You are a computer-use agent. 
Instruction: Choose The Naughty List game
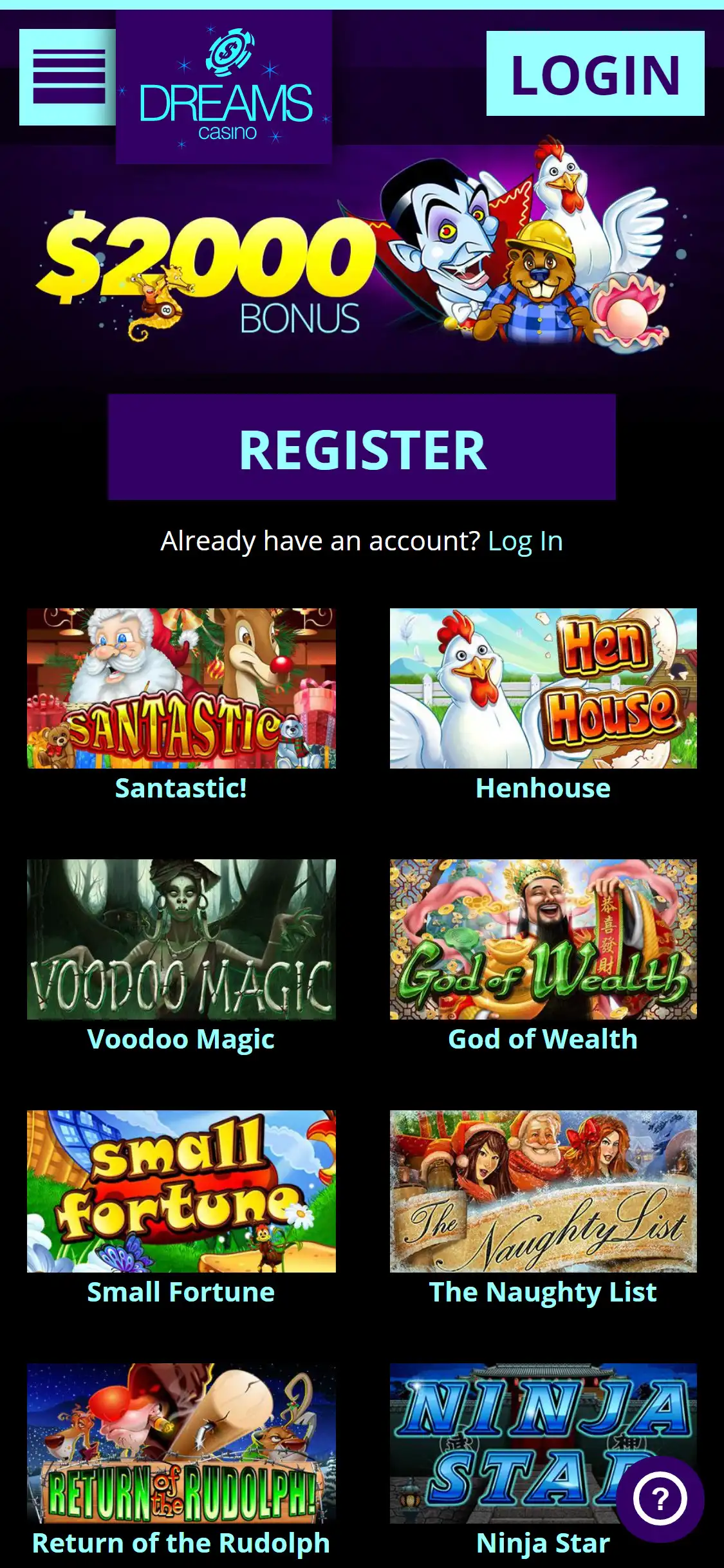coord(543,1191)
